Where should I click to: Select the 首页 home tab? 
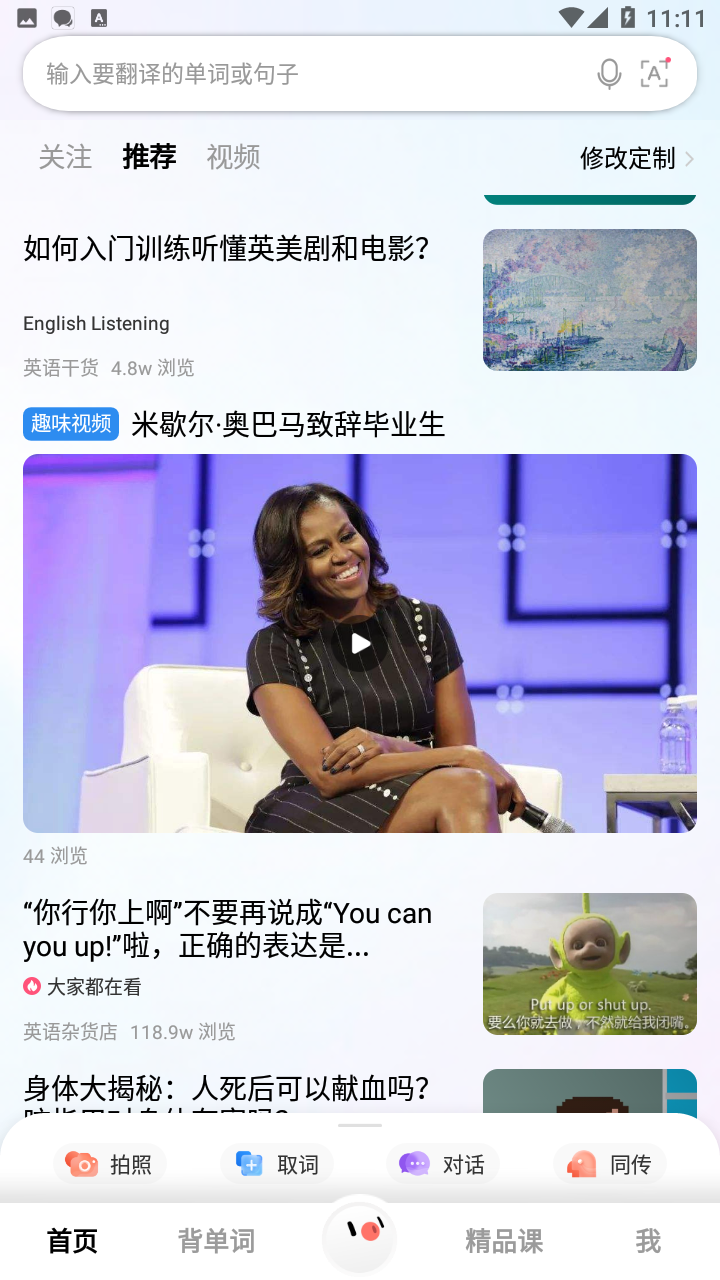click(x=72, y=1241)
